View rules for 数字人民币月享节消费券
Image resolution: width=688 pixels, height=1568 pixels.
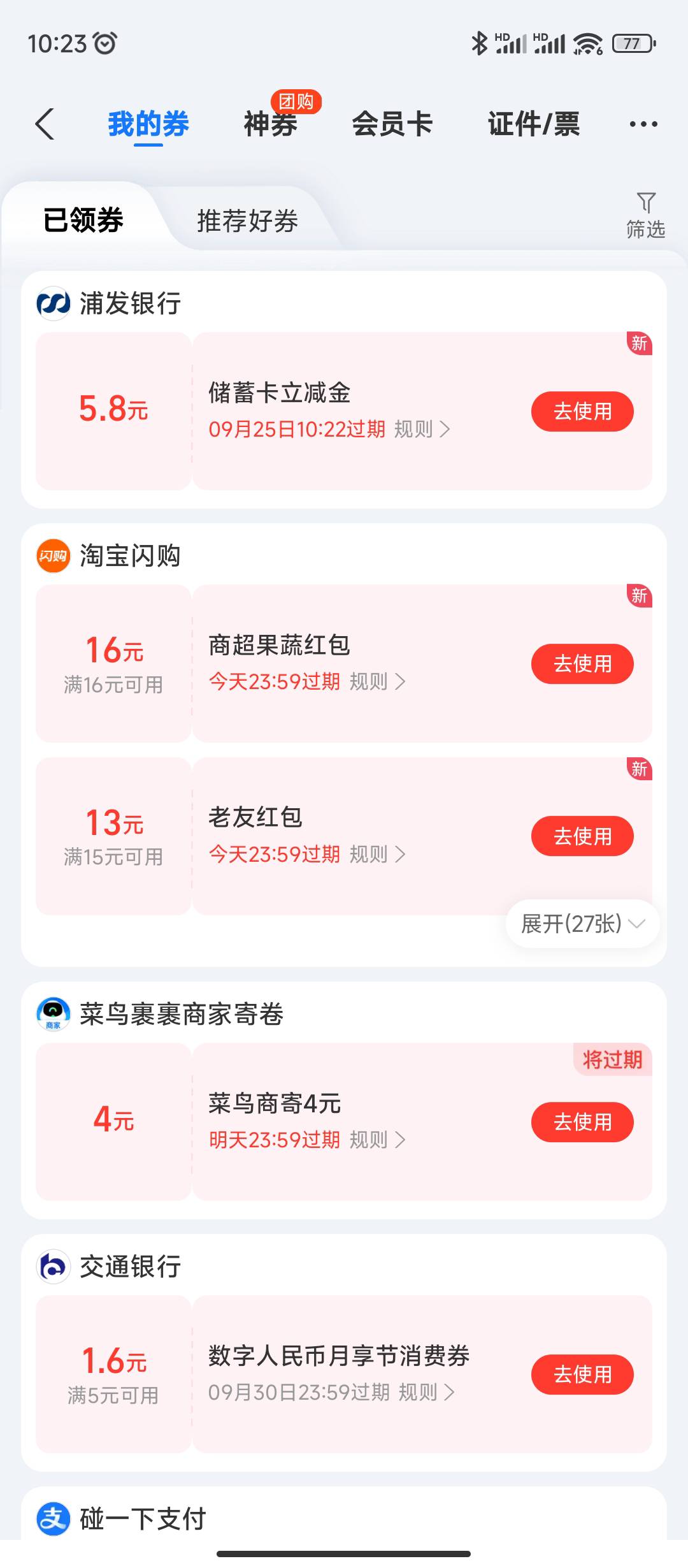[x=427, y=1392]
